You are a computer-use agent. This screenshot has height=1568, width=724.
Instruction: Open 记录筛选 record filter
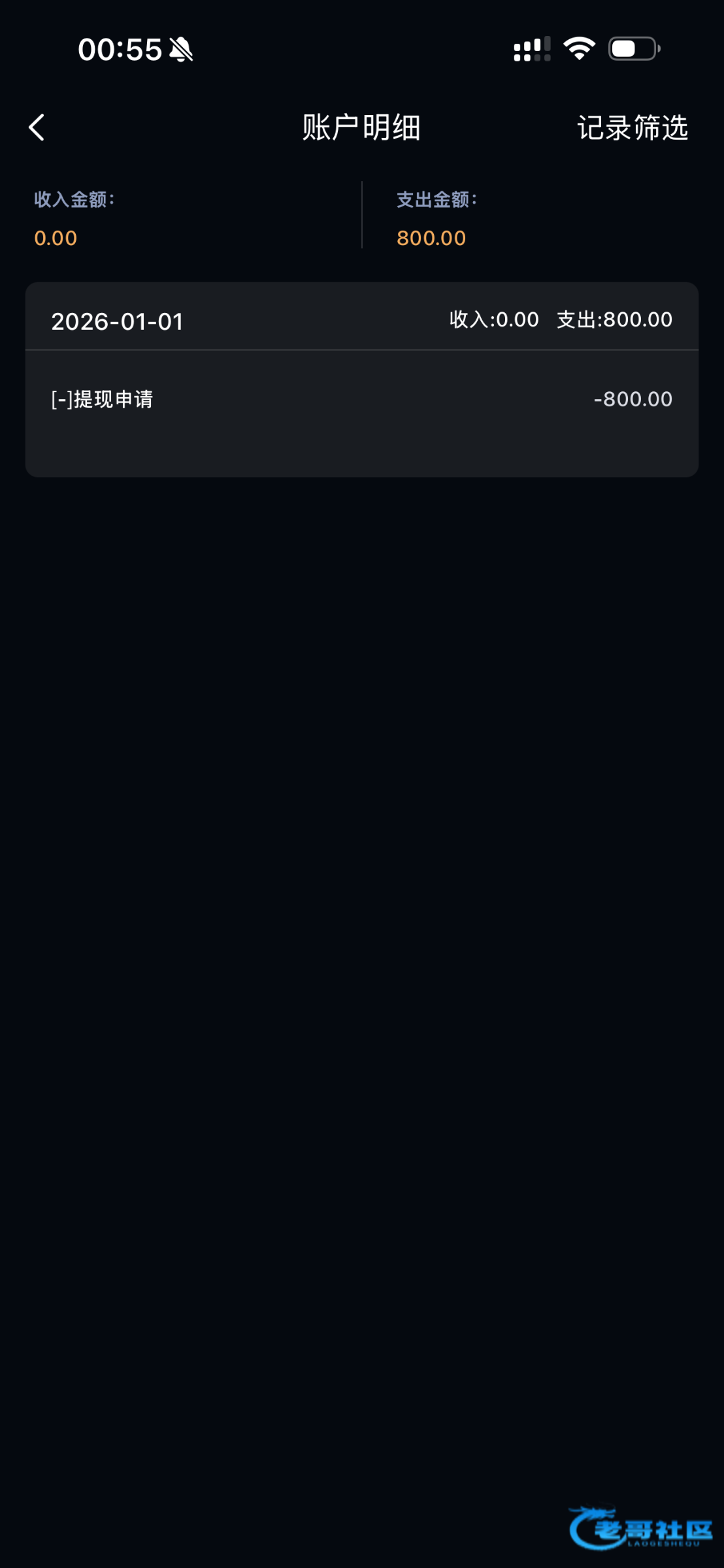click(x=632, y=127)
